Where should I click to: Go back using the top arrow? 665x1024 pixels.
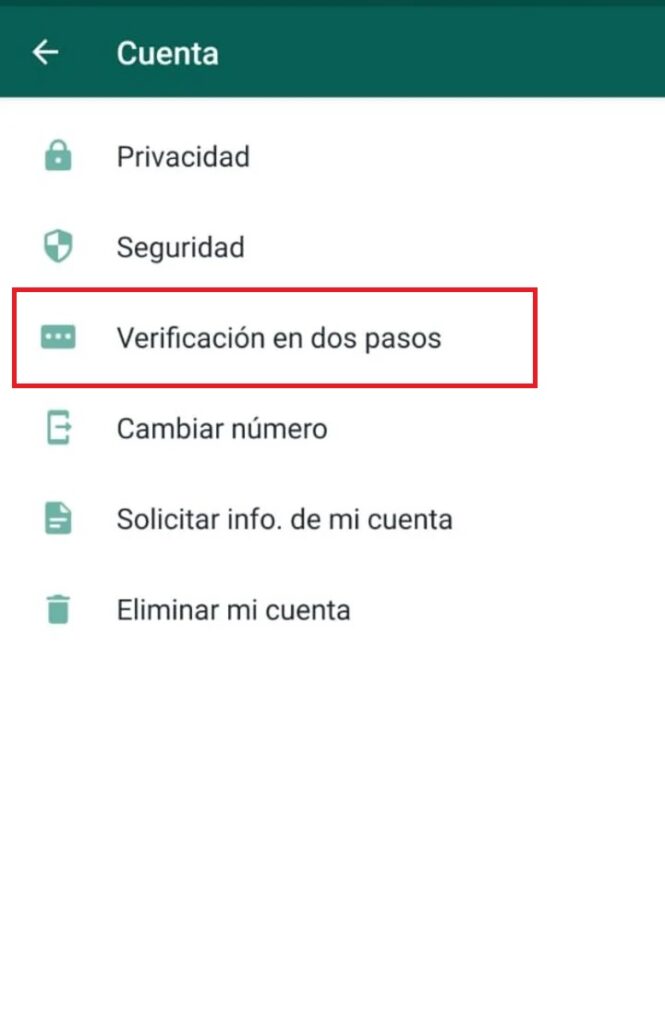pos(45,53)
